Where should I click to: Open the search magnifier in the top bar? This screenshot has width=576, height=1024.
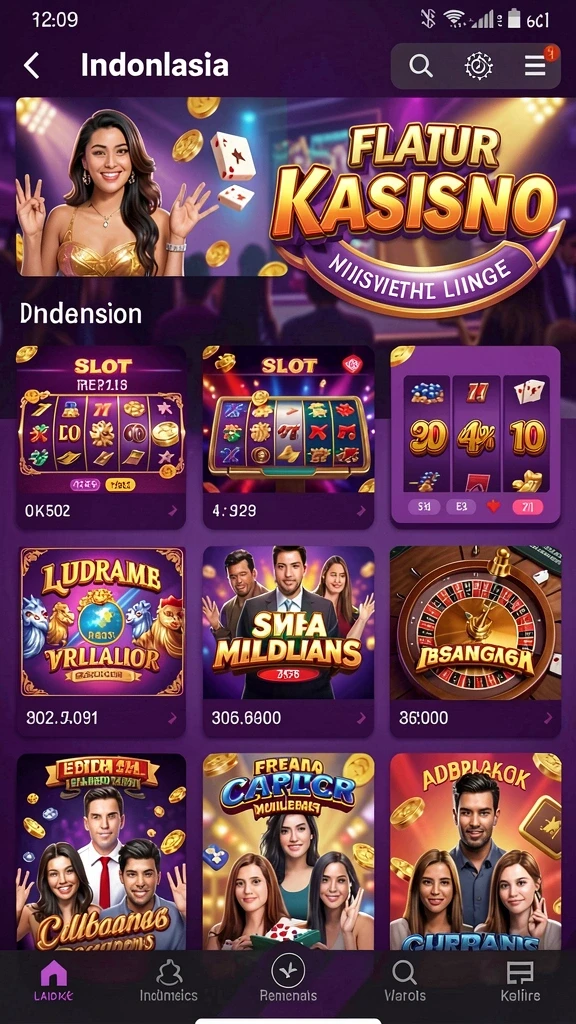click(x=421, y=66)
